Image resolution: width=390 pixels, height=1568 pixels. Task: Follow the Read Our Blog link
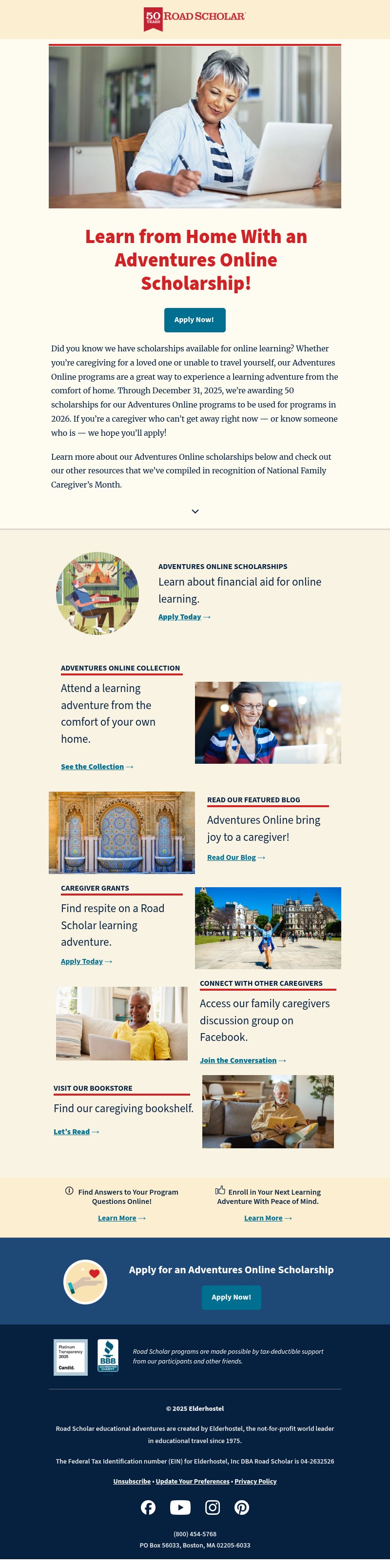231,857
